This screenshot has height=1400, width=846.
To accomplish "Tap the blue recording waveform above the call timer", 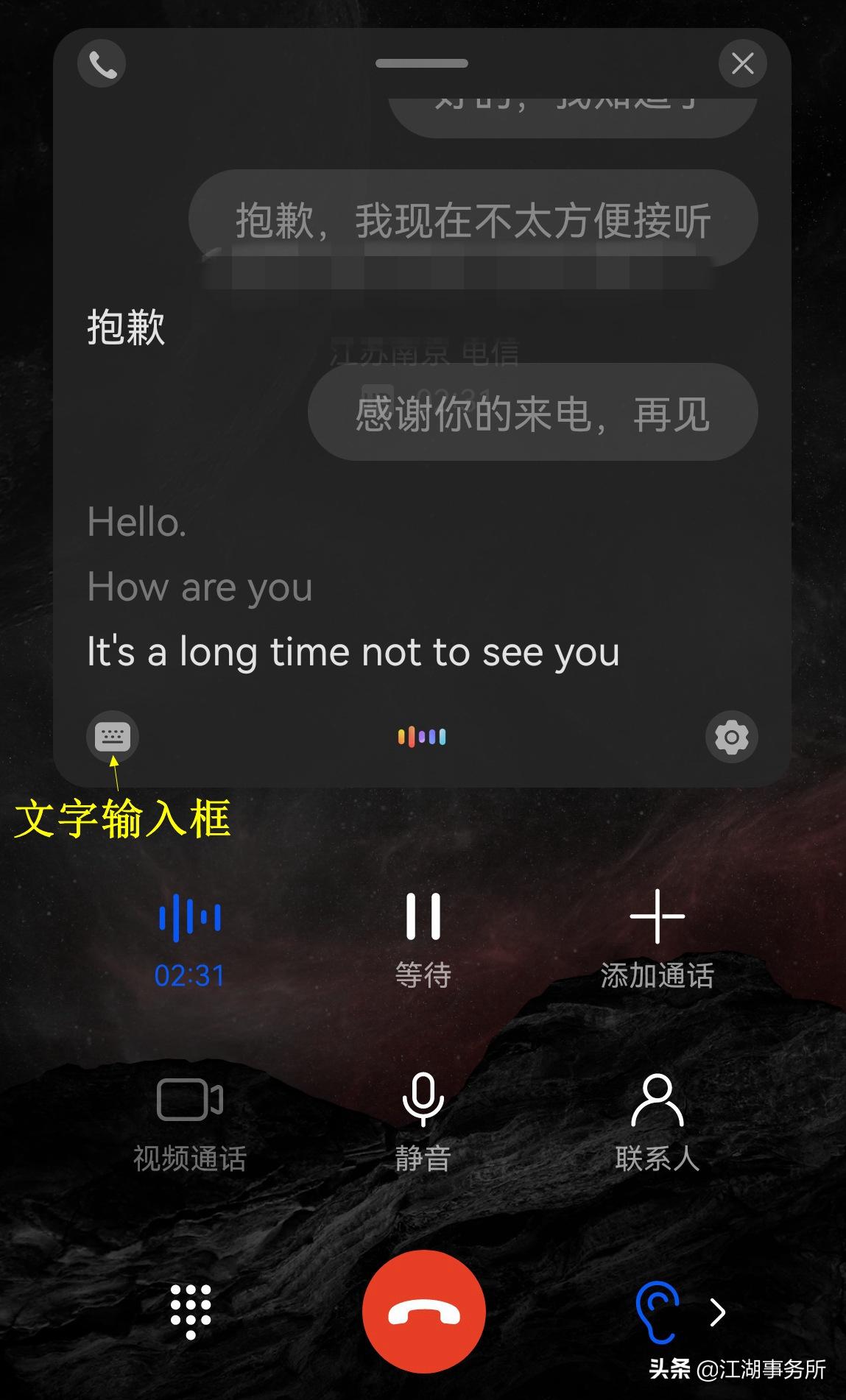I will (188, 916).
